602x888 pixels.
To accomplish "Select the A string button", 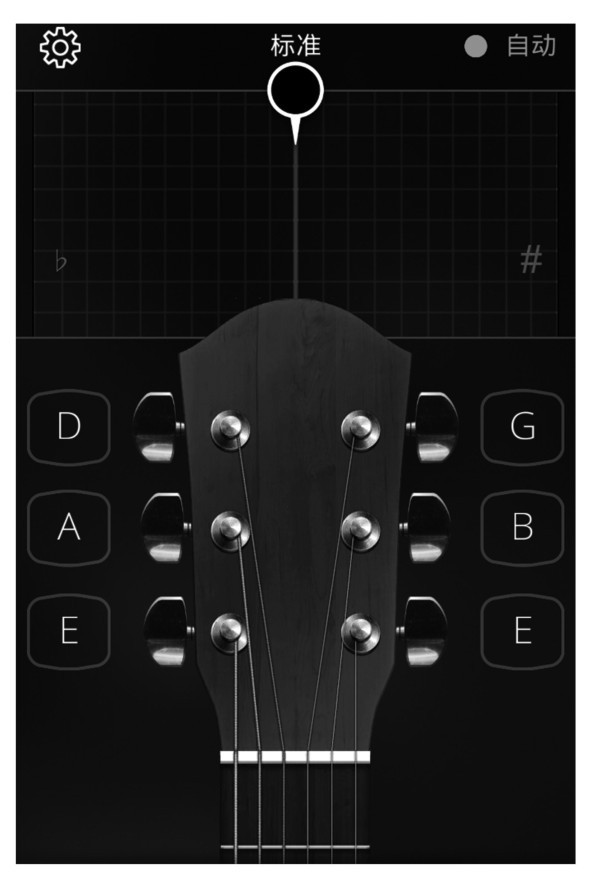I will 69,528.
